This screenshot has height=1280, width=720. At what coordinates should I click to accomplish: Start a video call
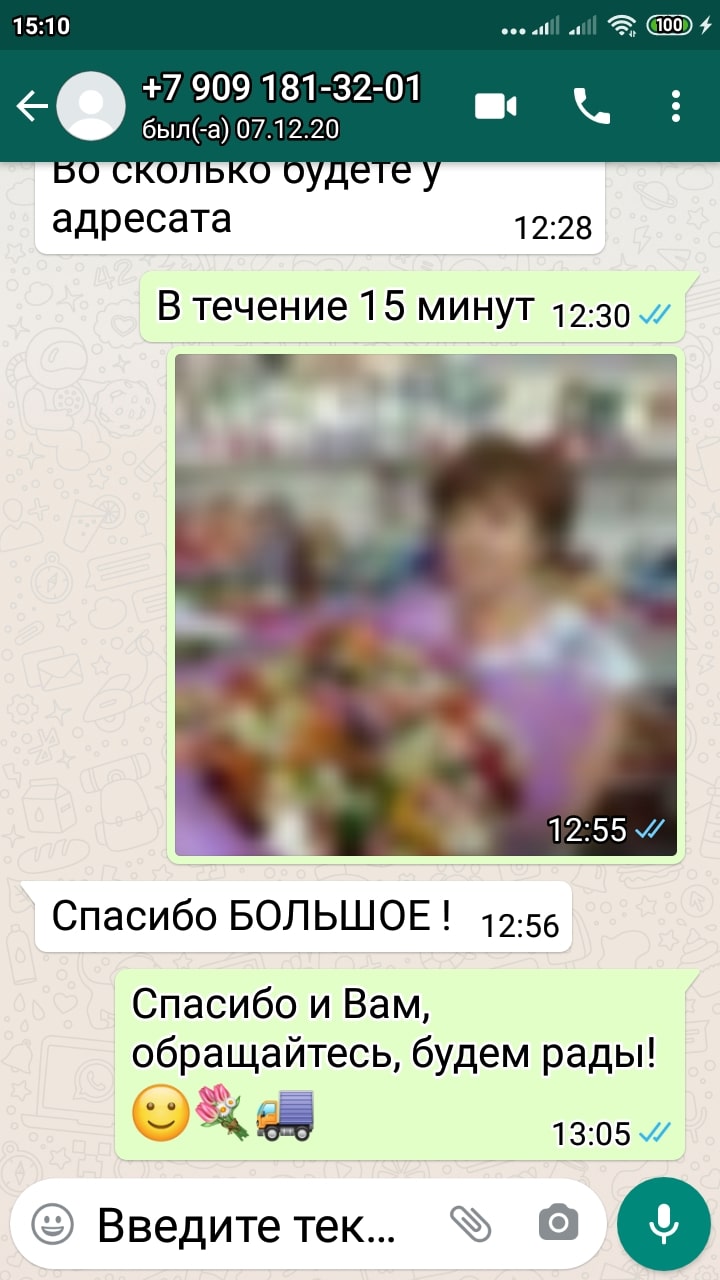496,106
